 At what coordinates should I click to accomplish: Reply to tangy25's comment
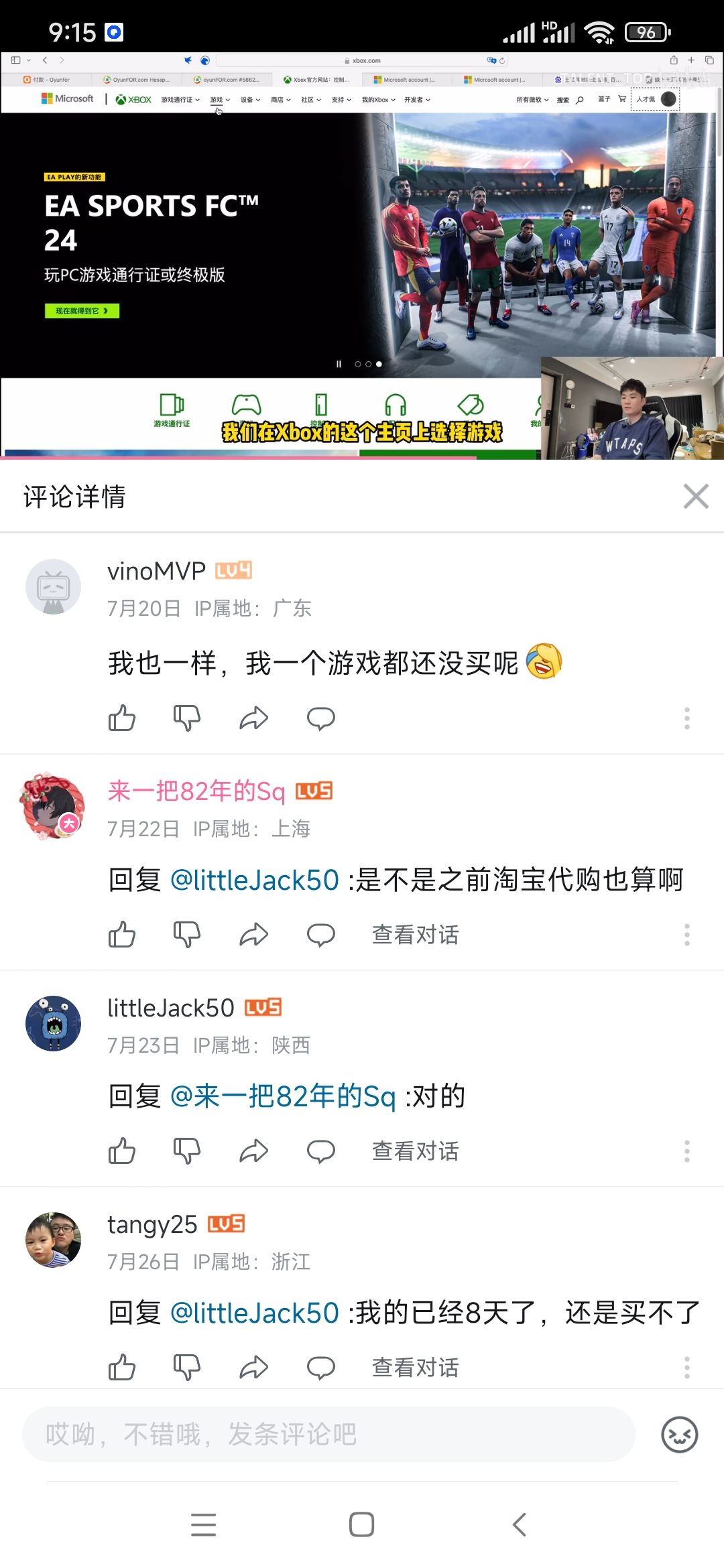pyautogui.click(x=320, y=1368)
